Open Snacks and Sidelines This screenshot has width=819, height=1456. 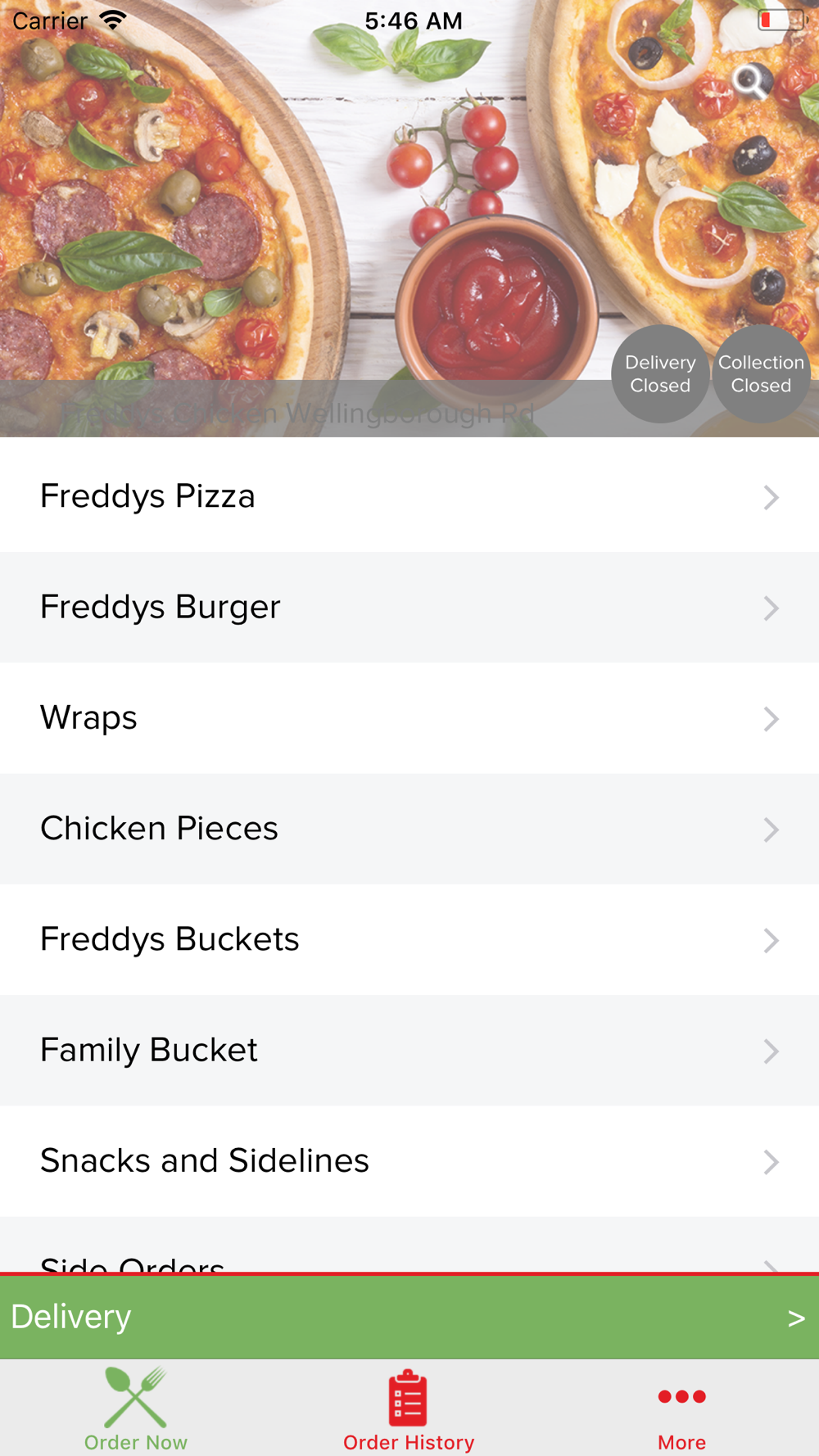tap(409, 1161)
